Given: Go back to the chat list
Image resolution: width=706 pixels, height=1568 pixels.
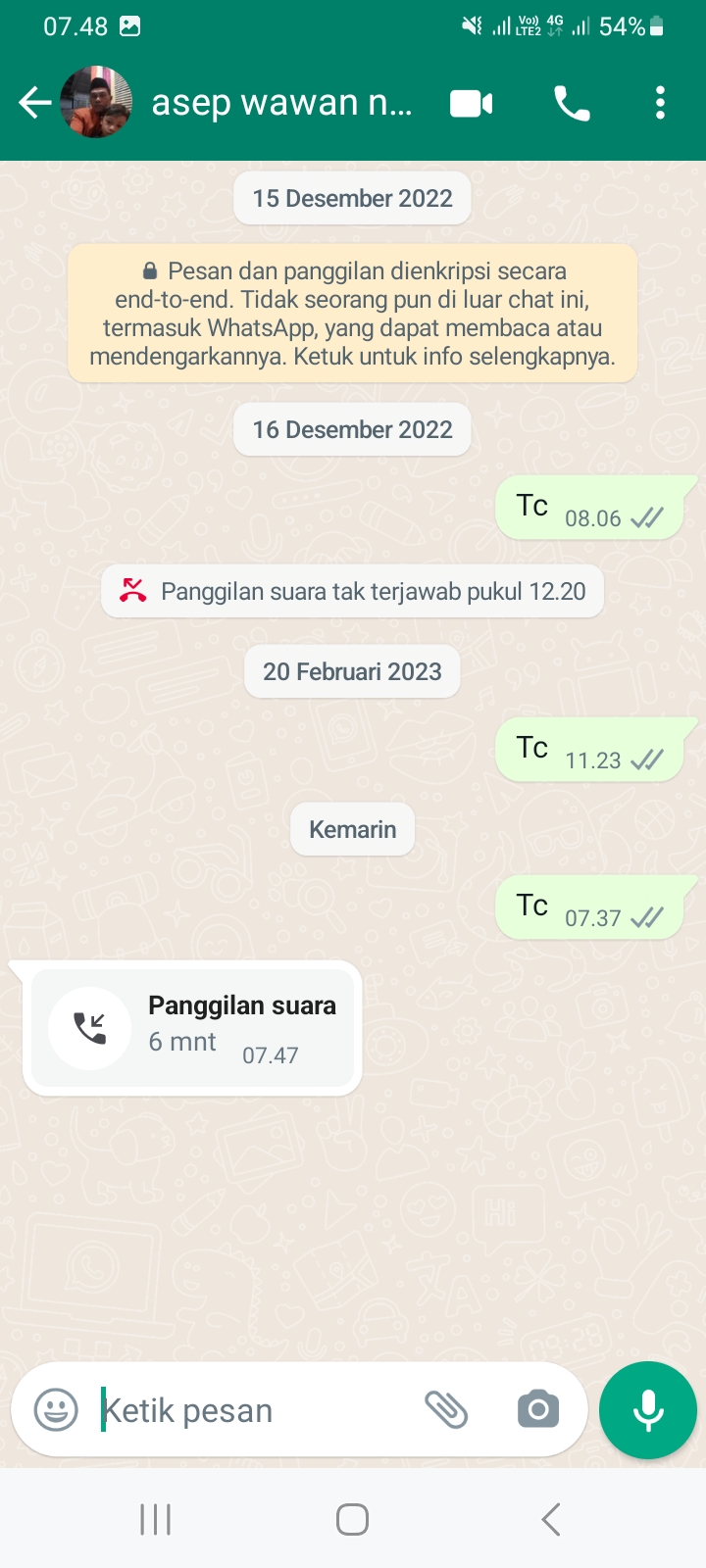Looking at the screenshot, I should [x=34, y=103].
